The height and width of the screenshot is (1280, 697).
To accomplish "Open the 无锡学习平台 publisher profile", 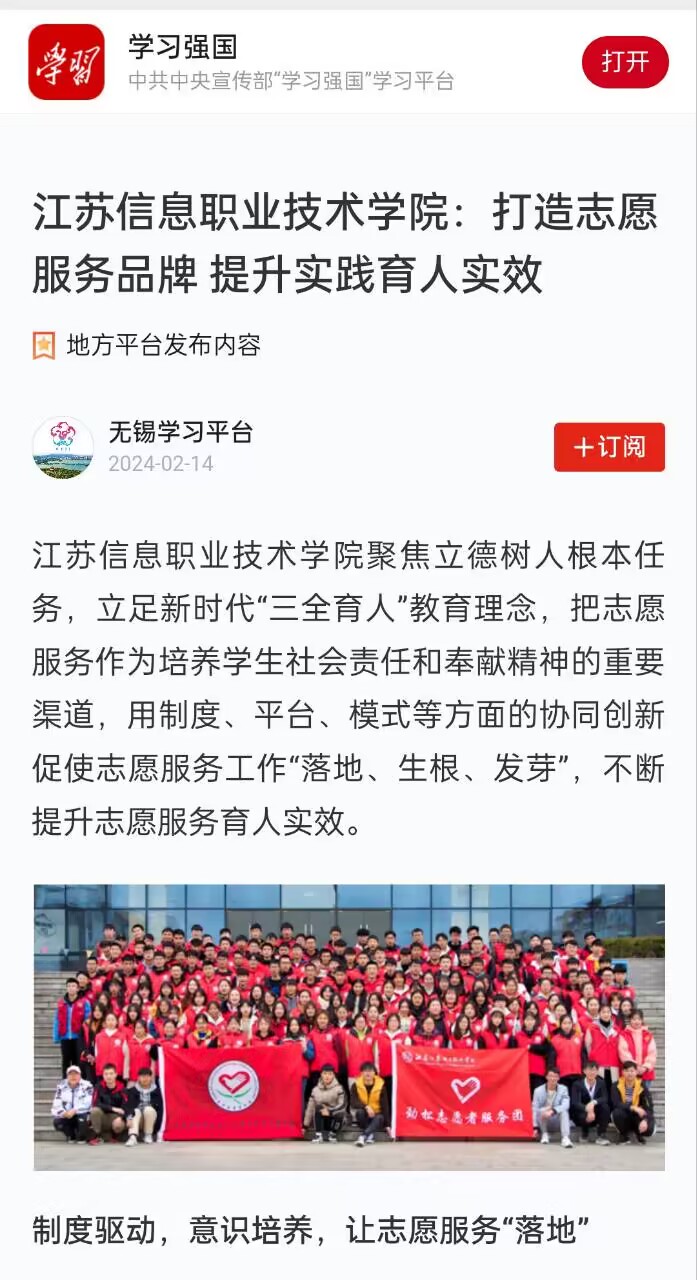I will click(x=180, y=432).
